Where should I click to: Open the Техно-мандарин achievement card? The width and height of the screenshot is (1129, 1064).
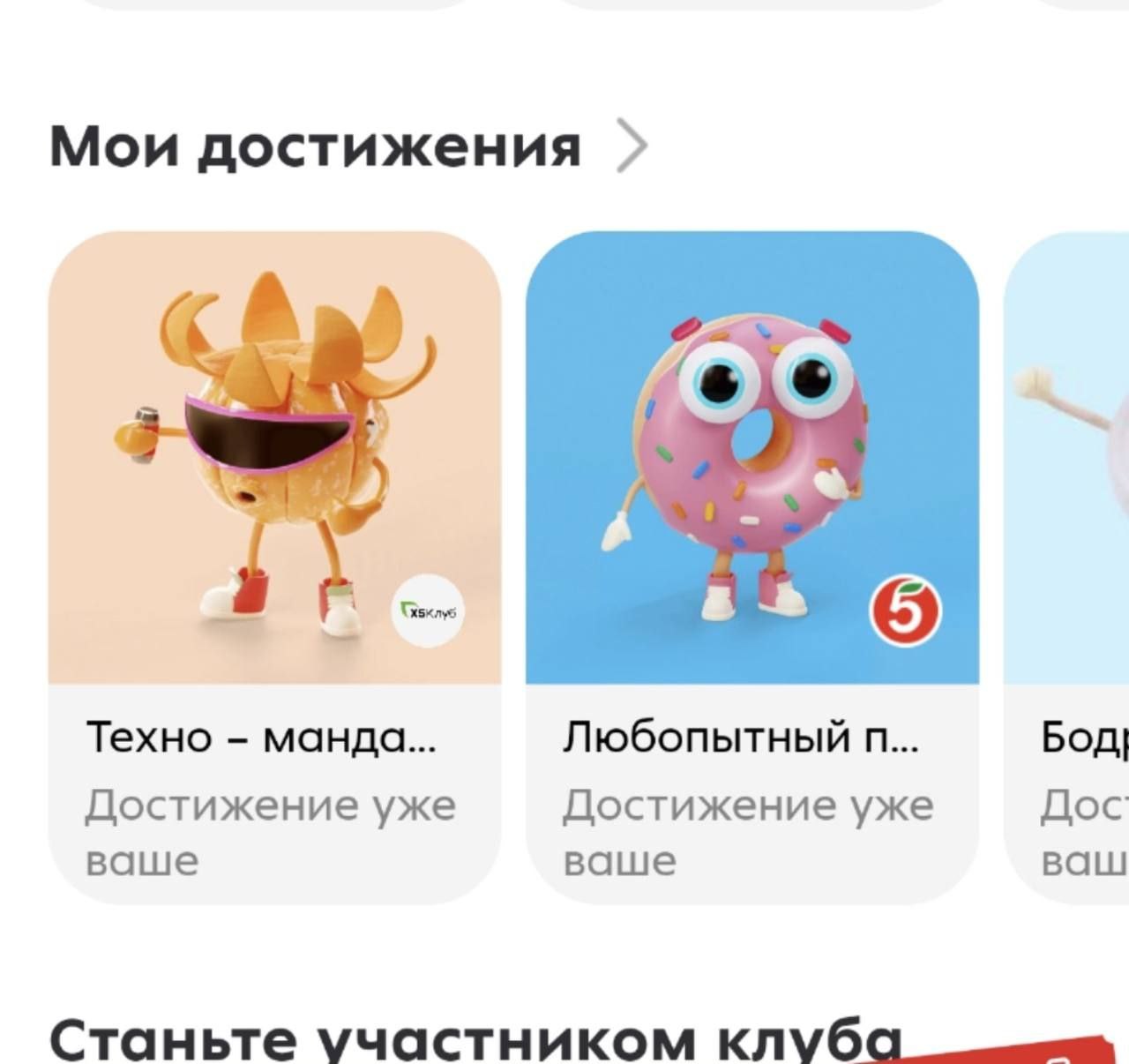(274, 565)
